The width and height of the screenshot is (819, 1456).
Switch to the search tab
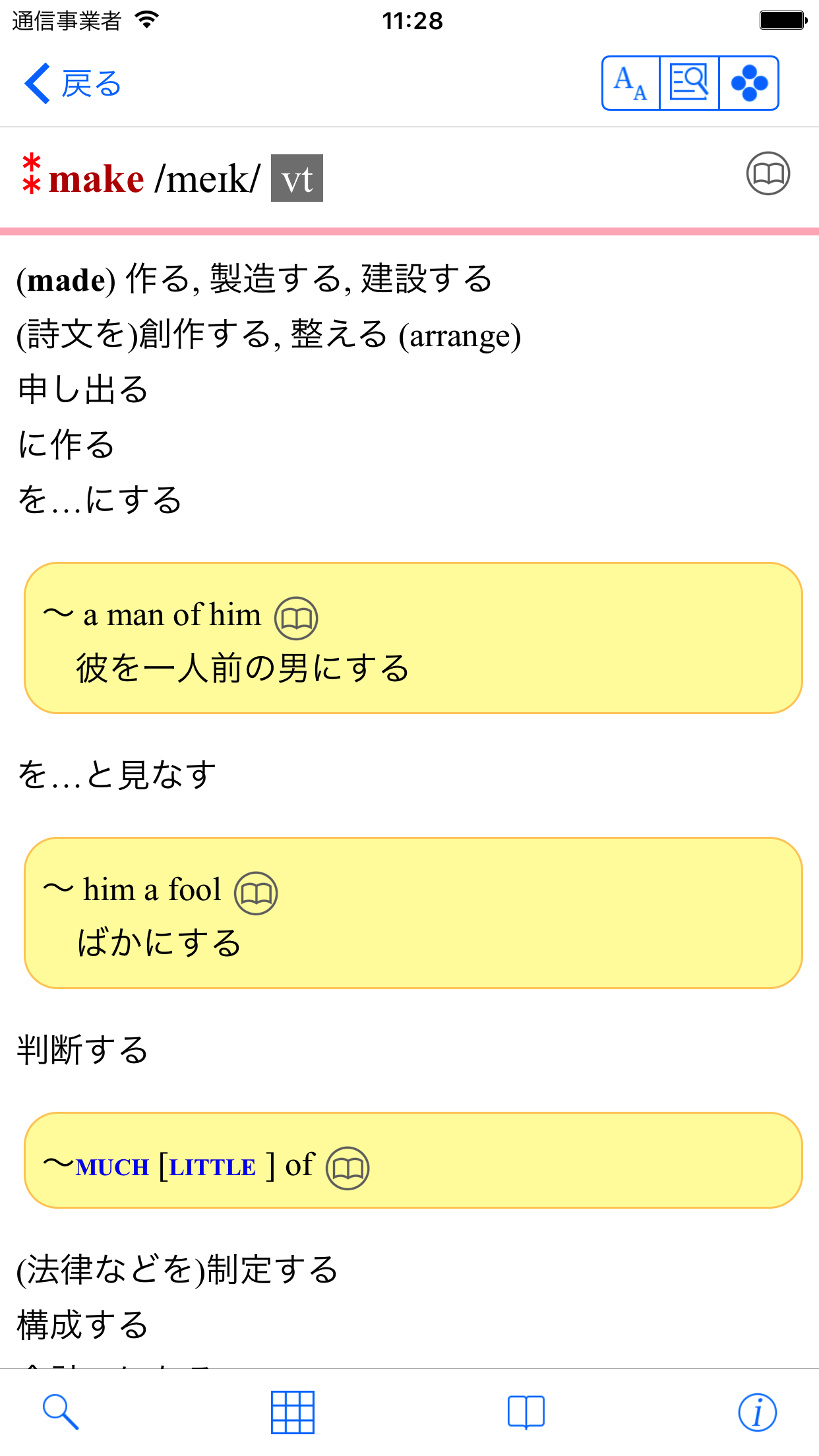pyautogui.click(x=61, y=1412)
